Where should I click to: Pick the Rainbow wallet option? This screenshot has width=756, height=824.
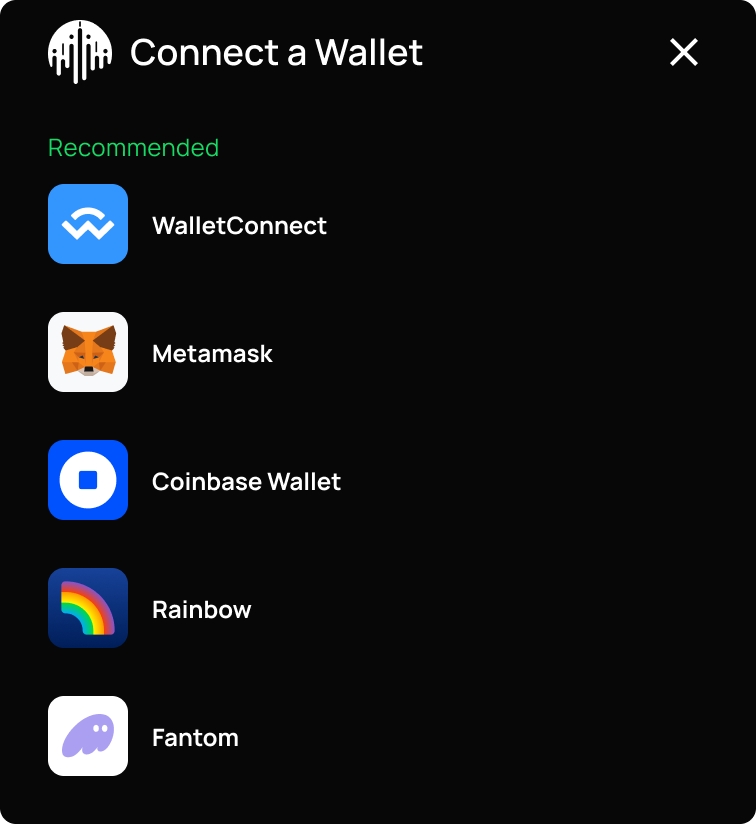[x=201, y=609]
